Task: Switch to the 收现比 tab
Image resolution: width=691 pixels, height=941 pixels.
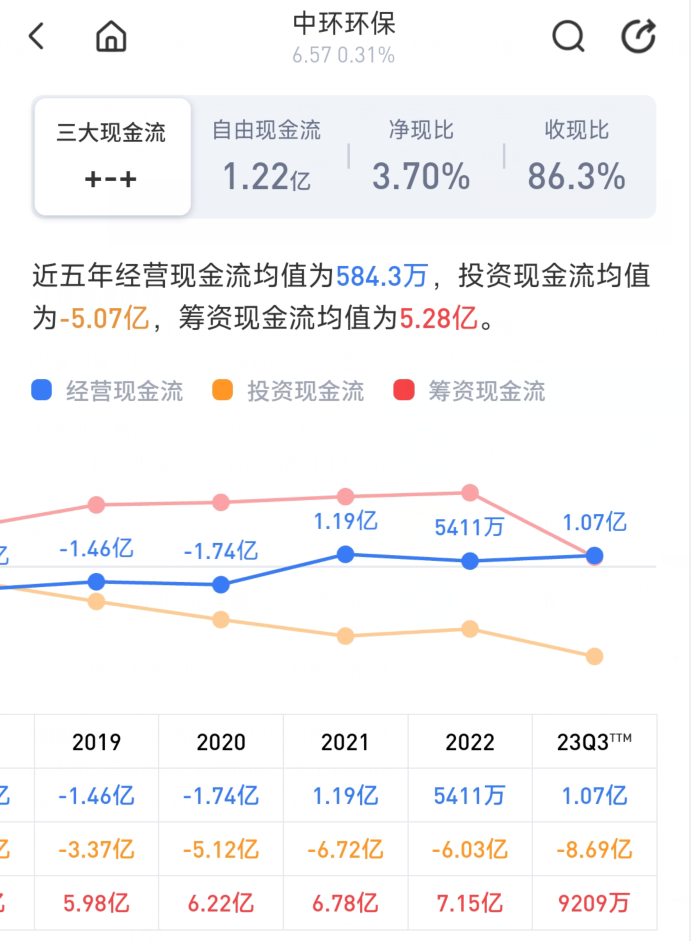Action: click(x=576, y=157)
